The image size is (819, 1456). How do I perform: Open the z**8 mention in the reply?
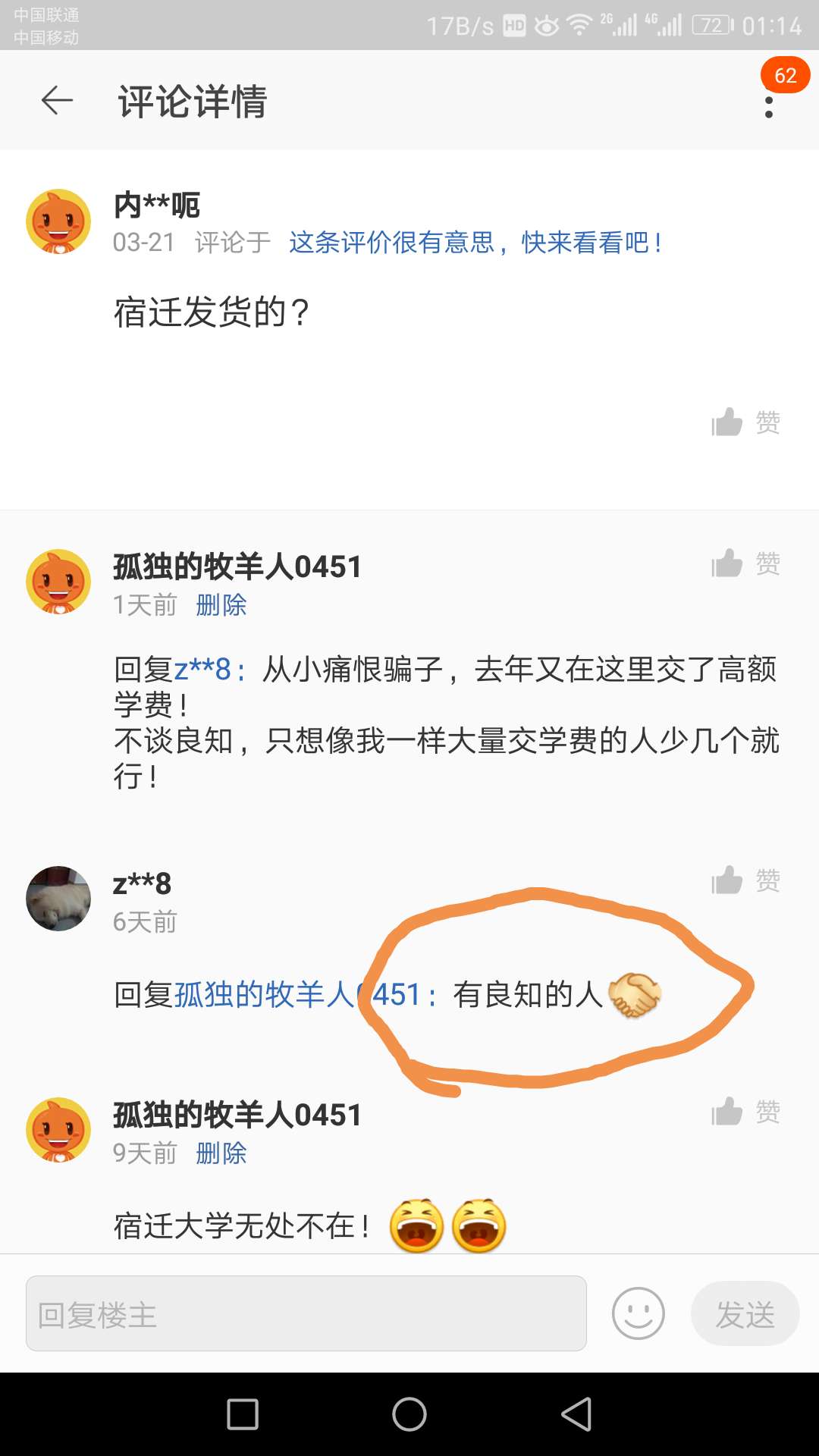202,670
